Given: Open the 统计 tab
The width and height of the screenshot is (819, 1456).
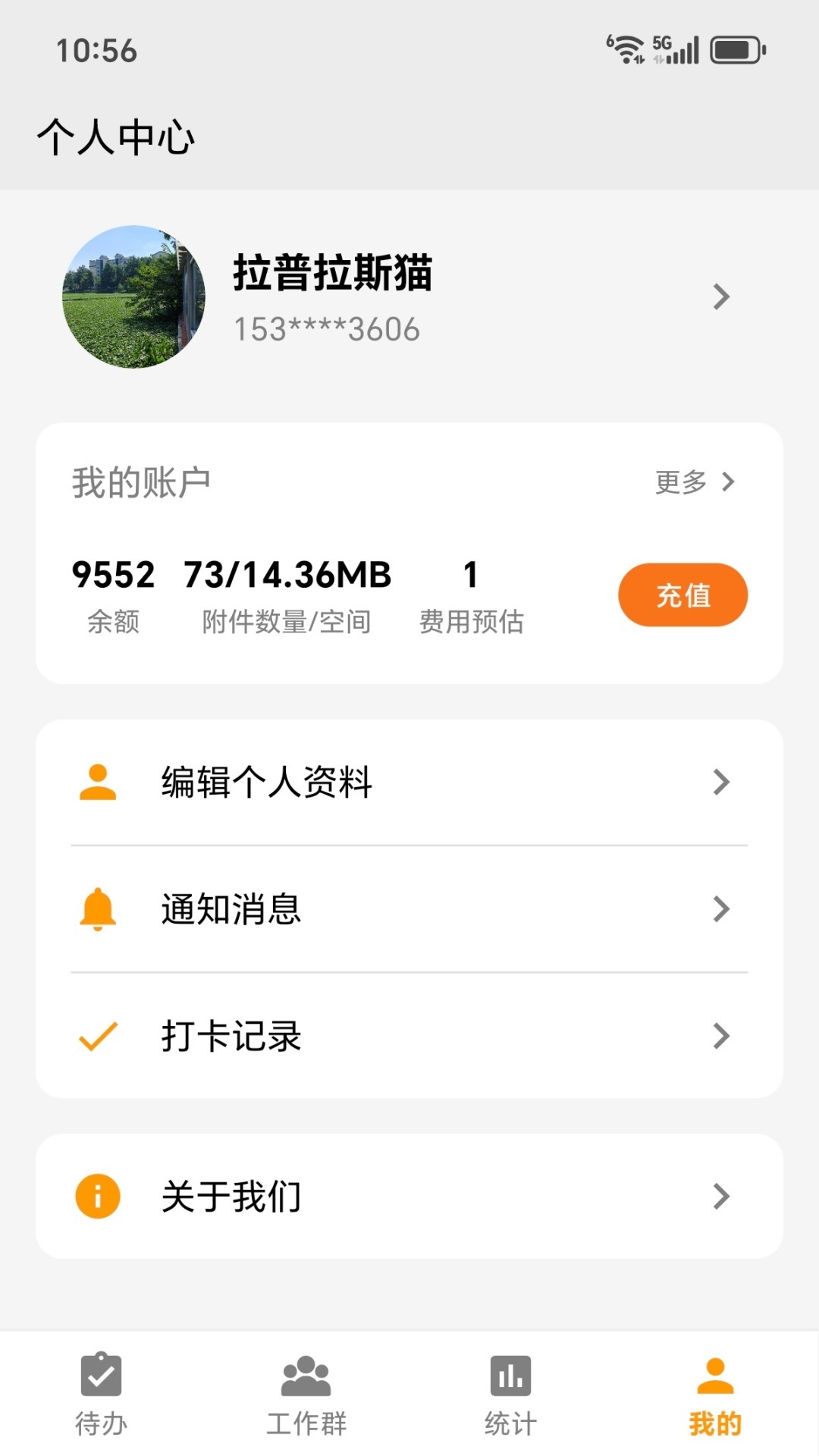Looking at the screenshot, I should 509,1395.
